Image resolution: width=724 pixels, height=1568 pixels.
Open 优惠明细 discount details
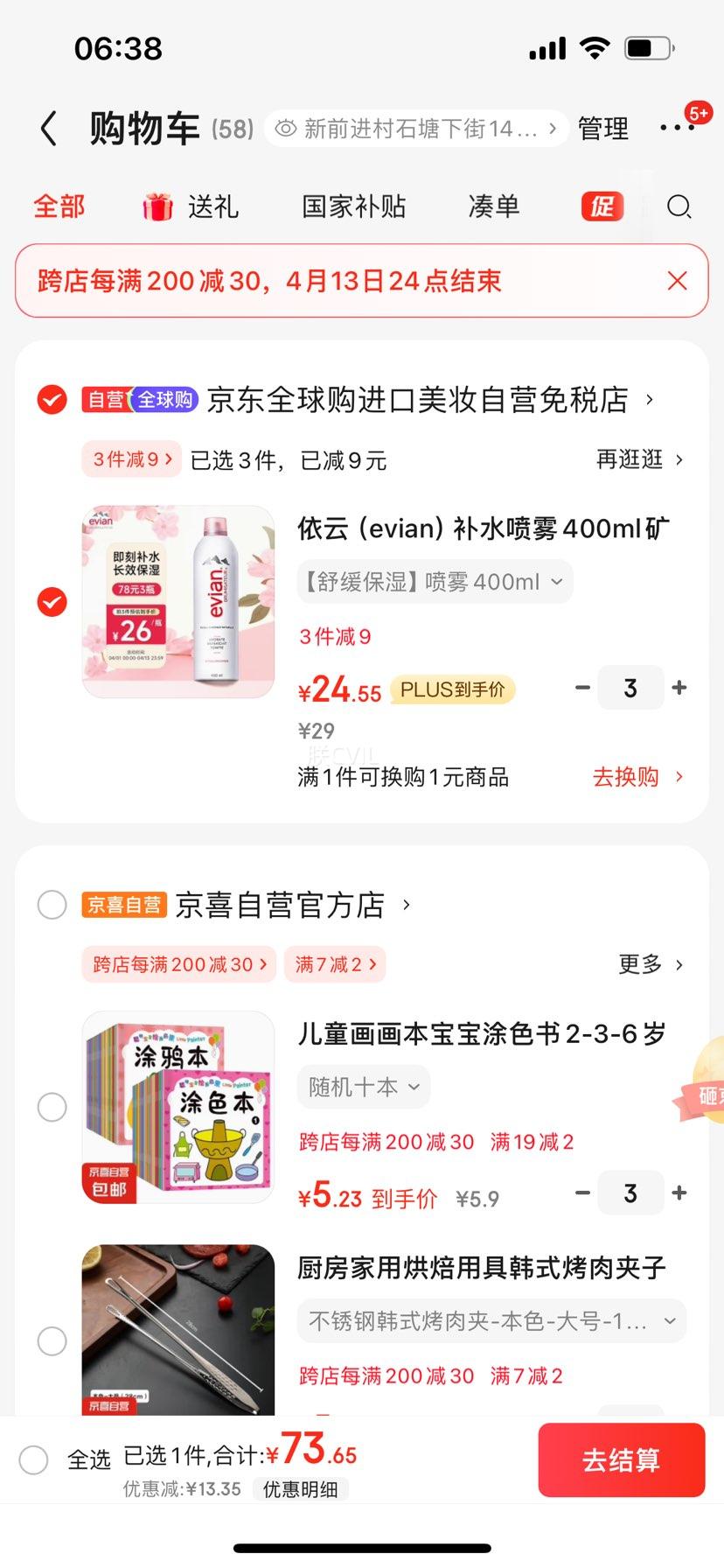[x=301, y=1489]
